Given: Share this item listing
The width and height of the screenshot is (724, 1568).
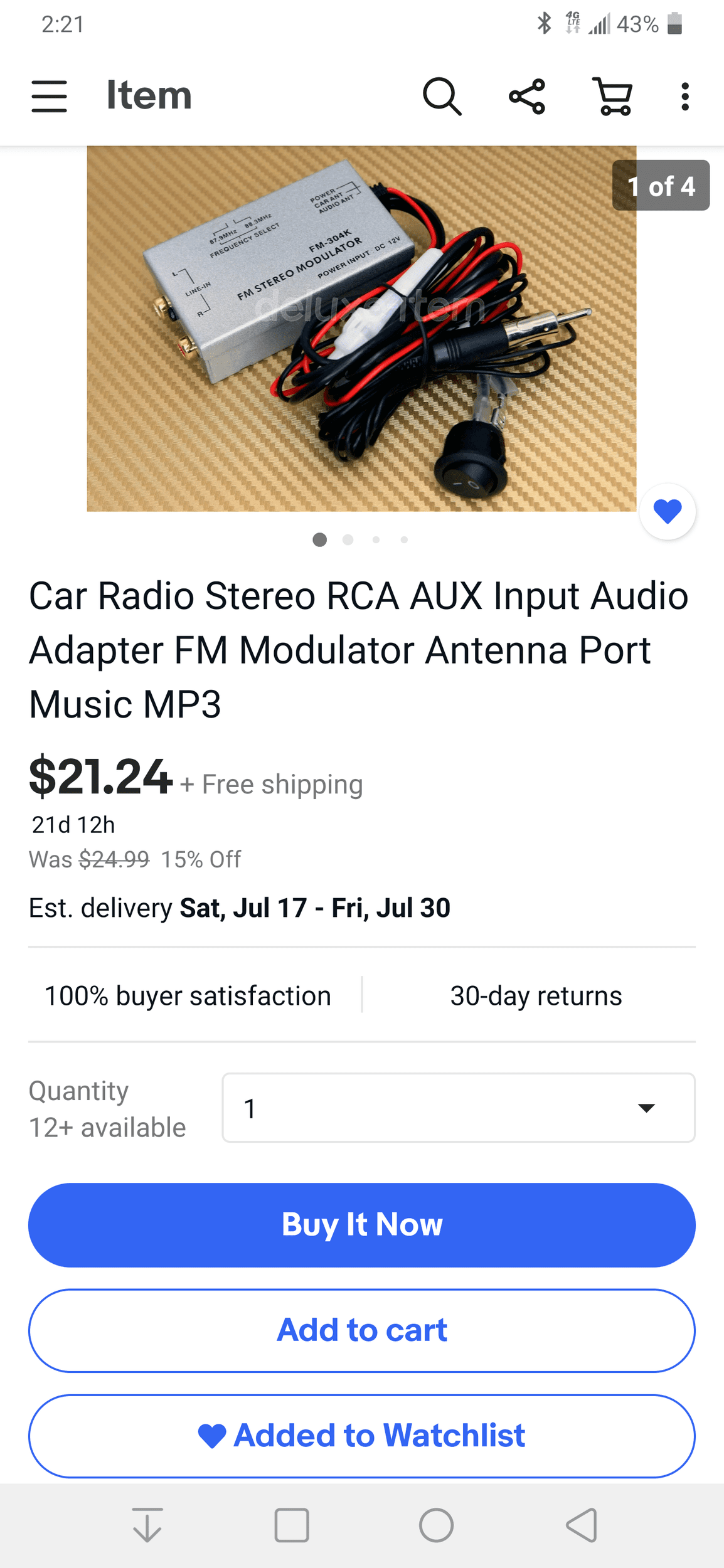Looking at the screenshot, I should click(527, 97).
